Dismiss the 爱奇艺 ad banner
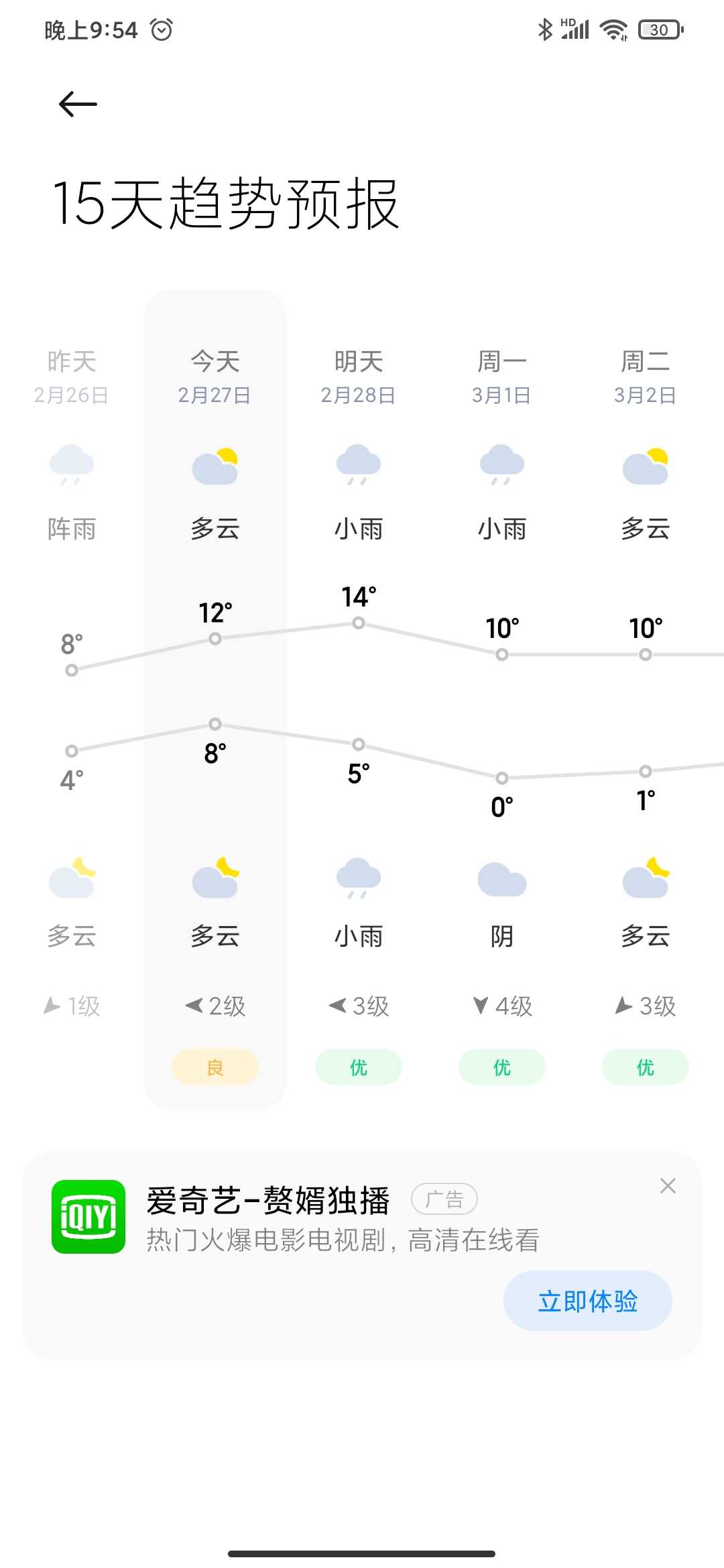This screenshot has width=724, height=1568. 668,1185
